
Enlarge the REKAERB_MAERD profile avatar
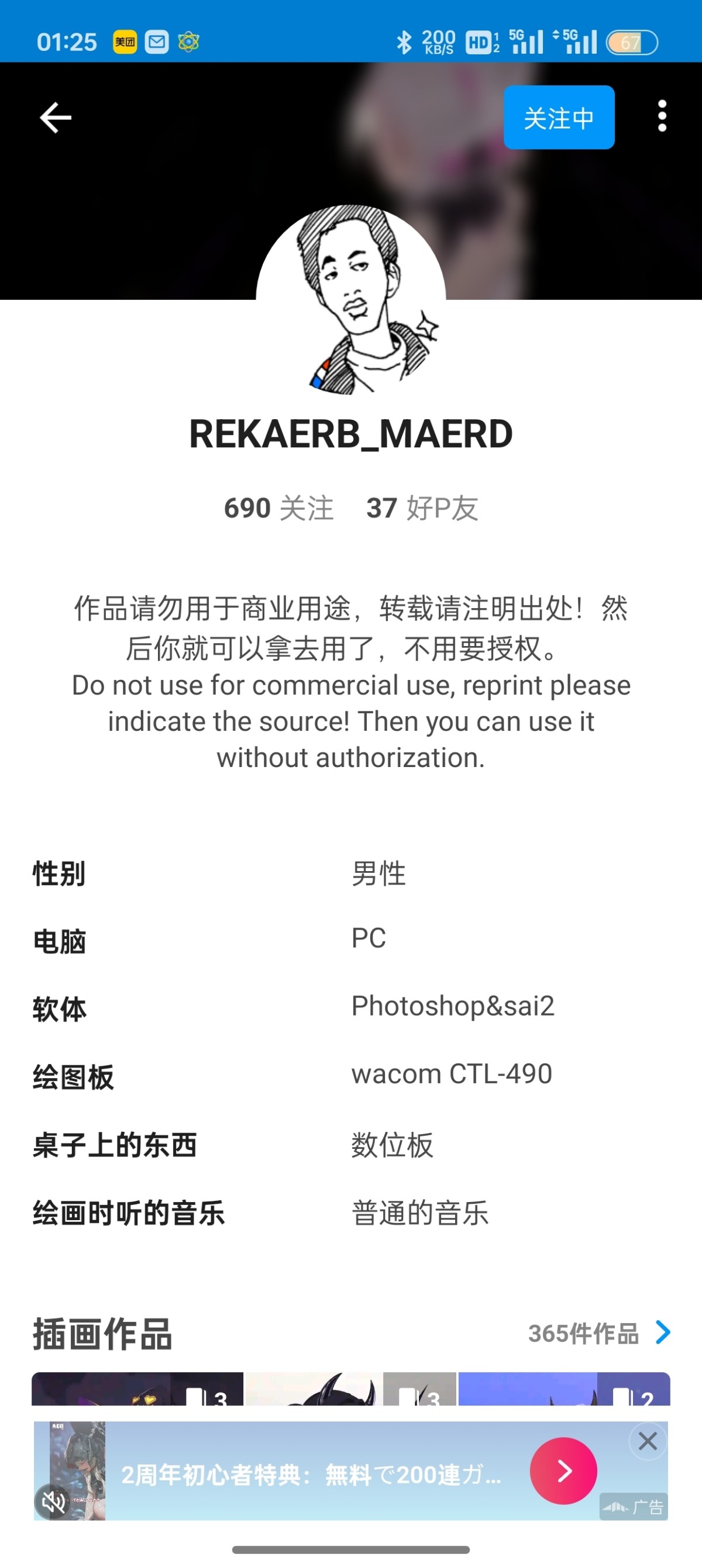point(350,299)
